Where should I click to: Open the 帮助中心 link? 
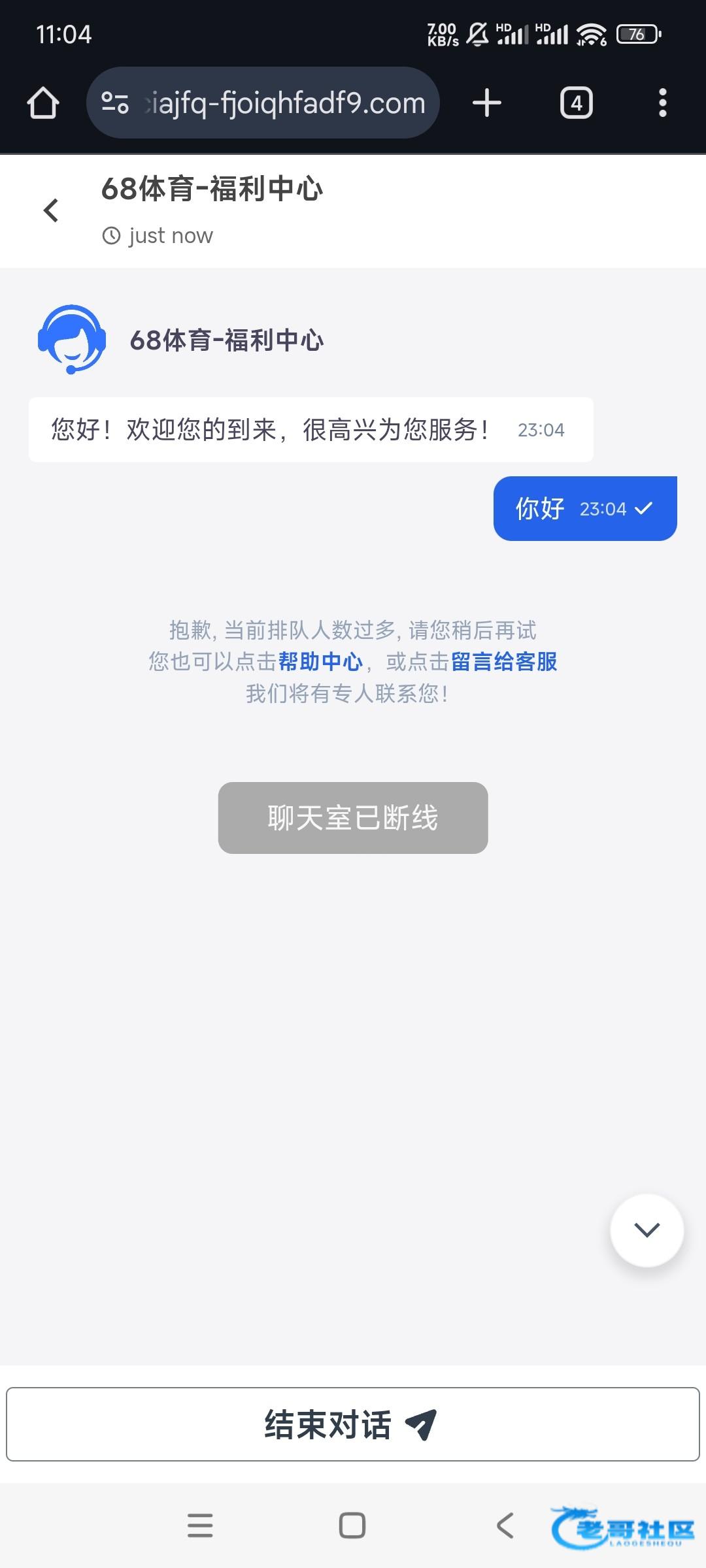pos(320,661)
